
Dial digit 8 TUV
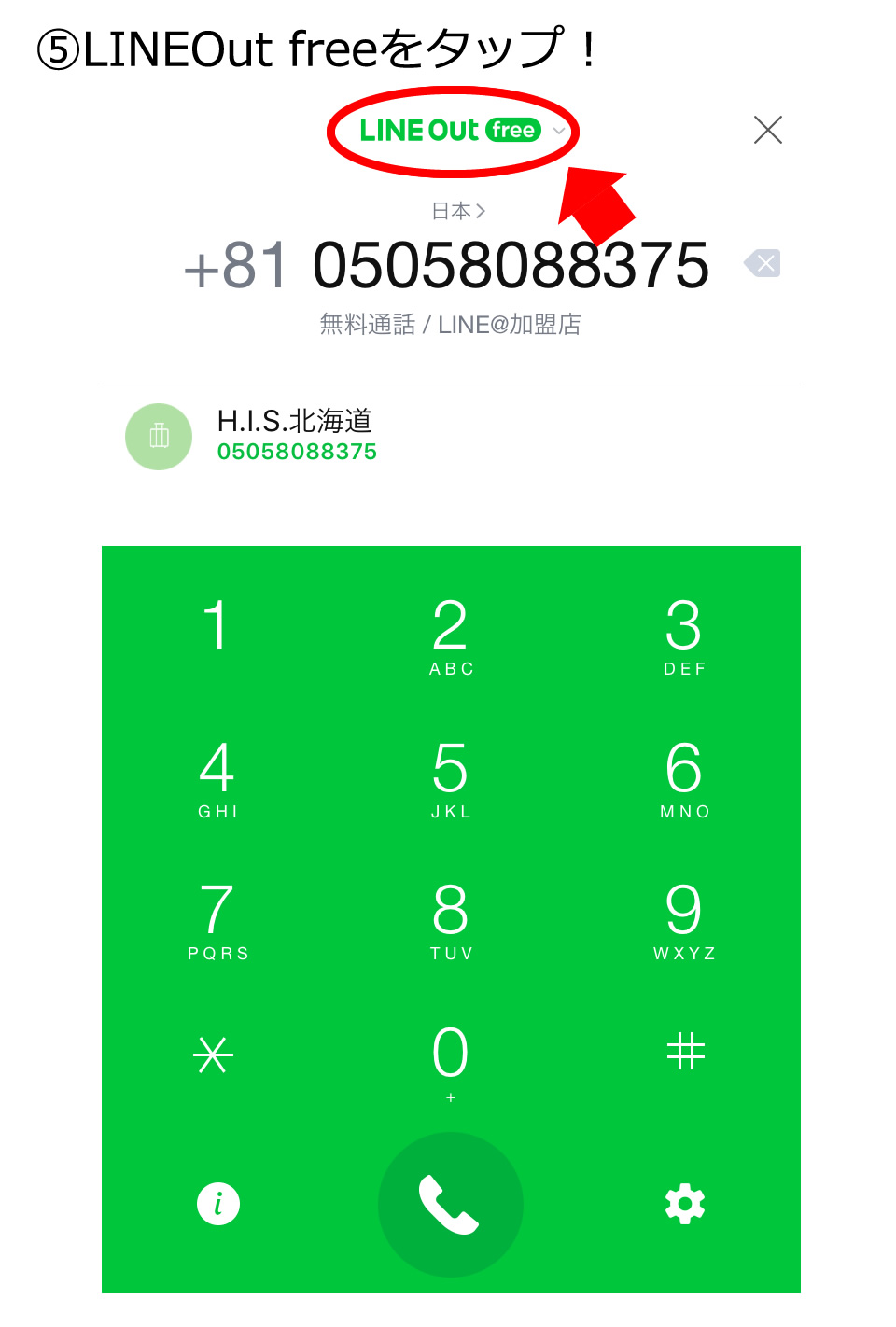(x=451, y=918)
